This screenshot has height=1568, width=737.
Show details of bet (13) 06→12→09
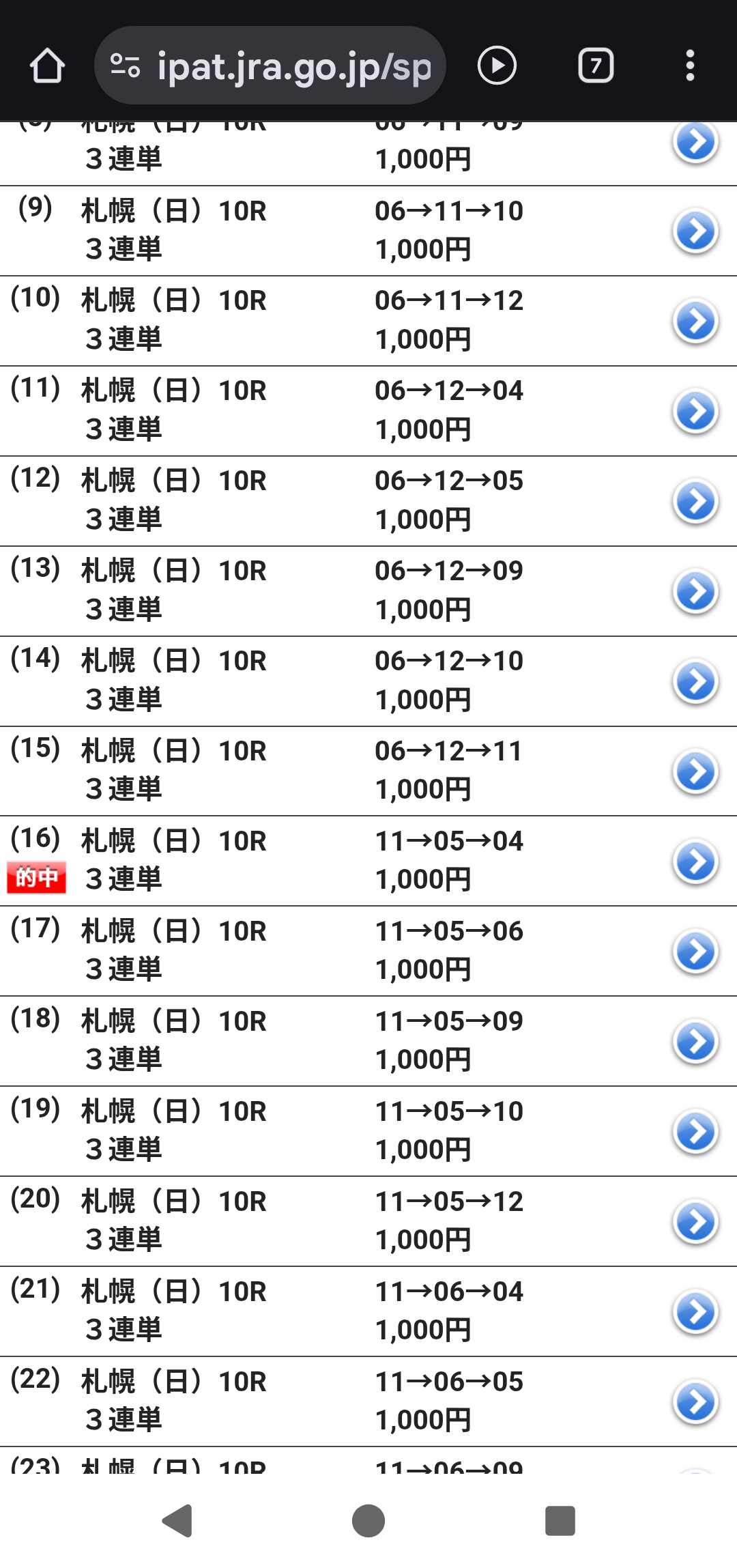695,592
